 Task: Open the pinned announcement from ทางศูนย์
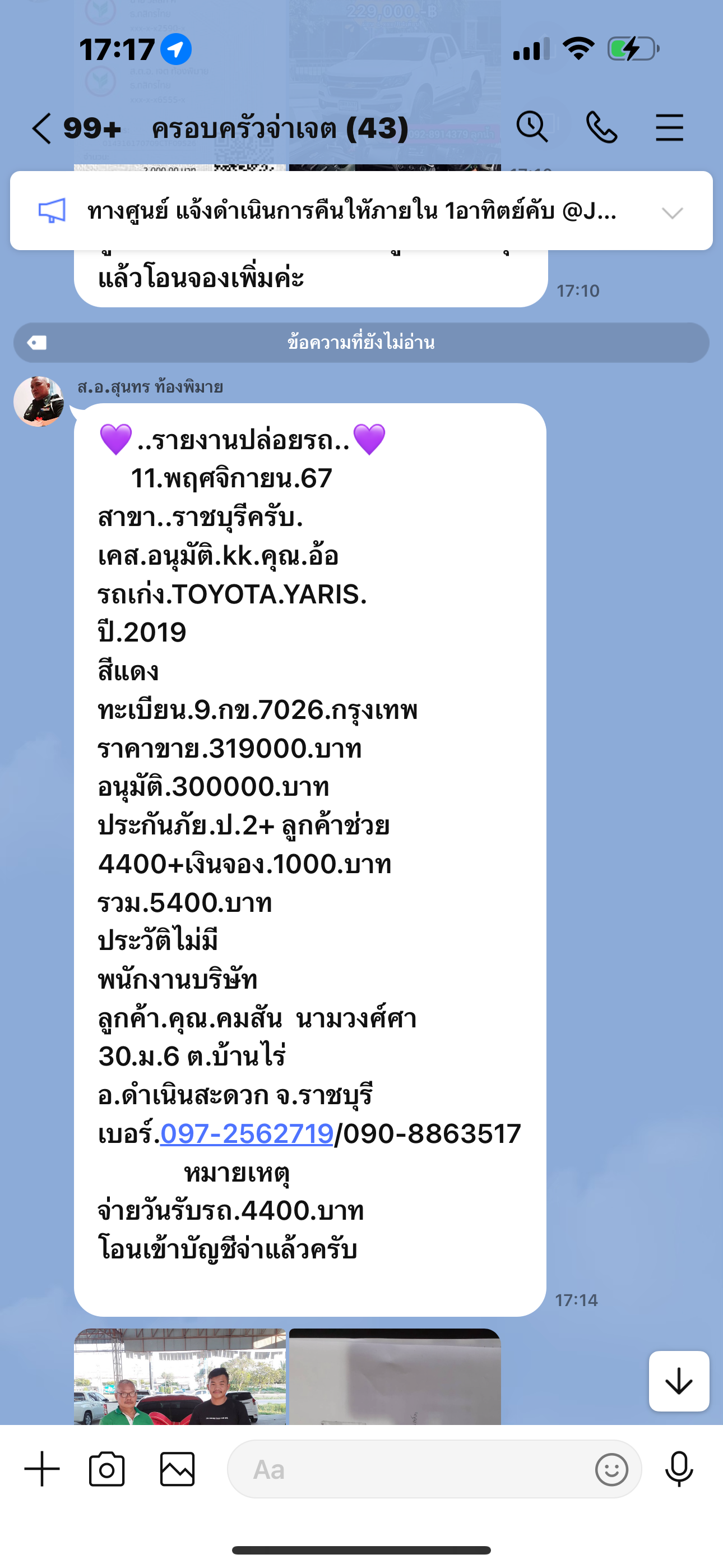352,211
